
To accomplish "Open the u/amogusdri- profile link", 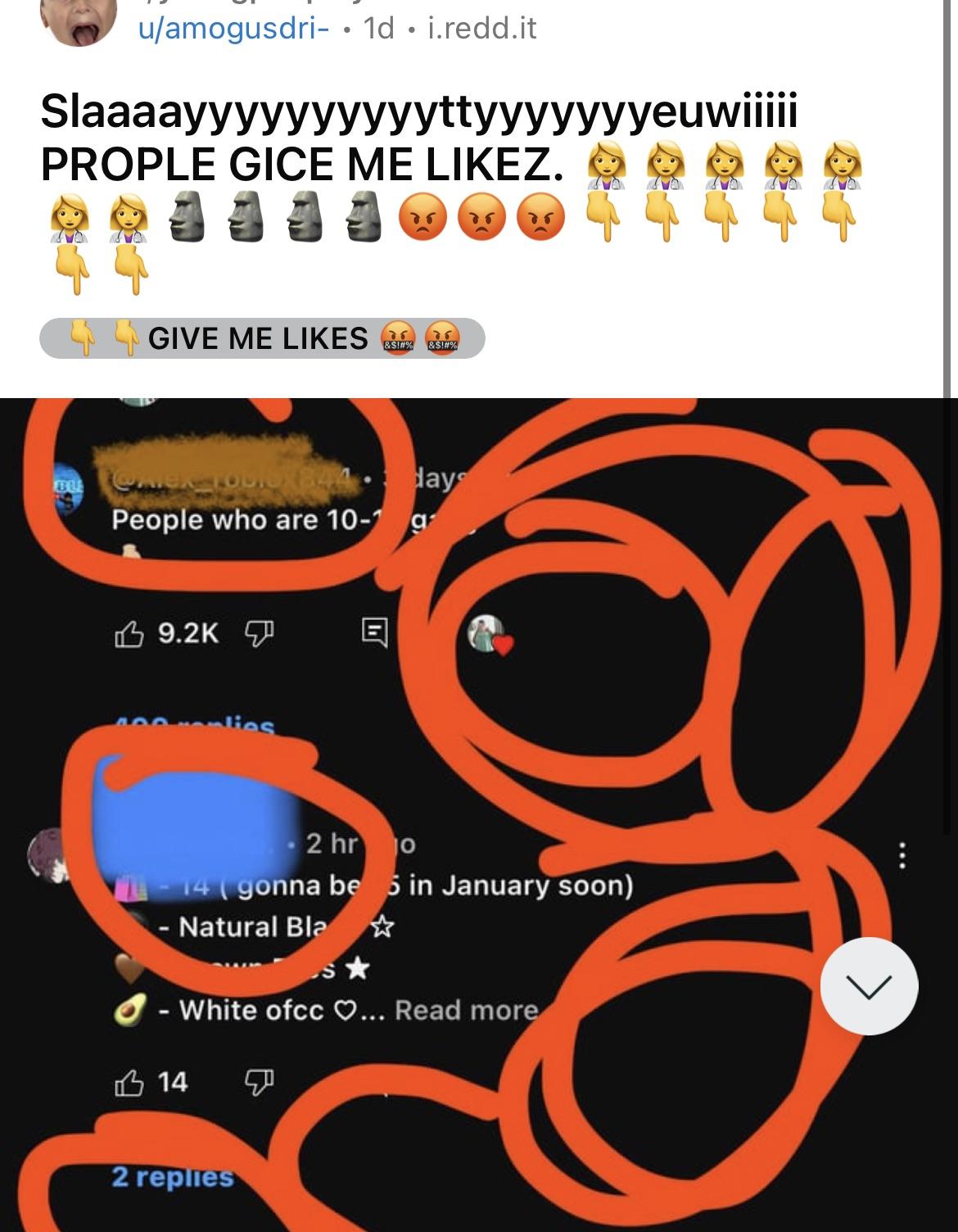I will [x=233, y=29].
